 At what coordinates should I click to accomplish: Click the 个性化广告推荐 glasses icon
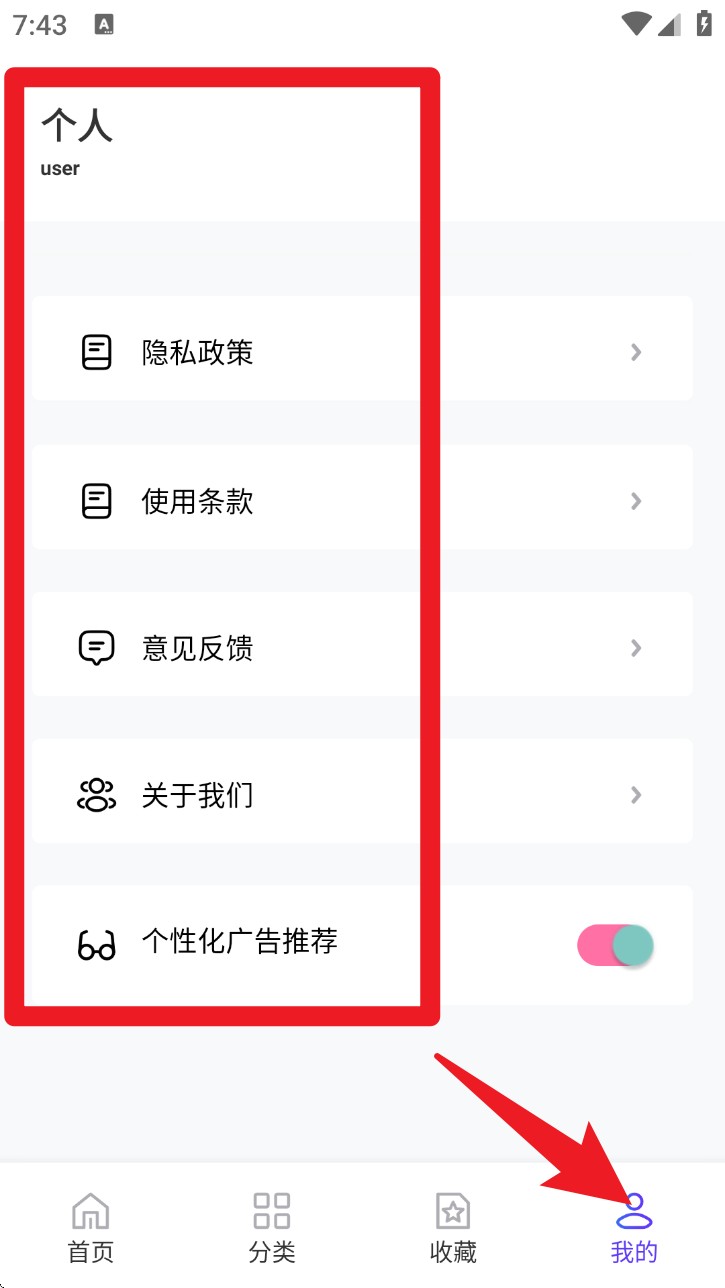95,943
